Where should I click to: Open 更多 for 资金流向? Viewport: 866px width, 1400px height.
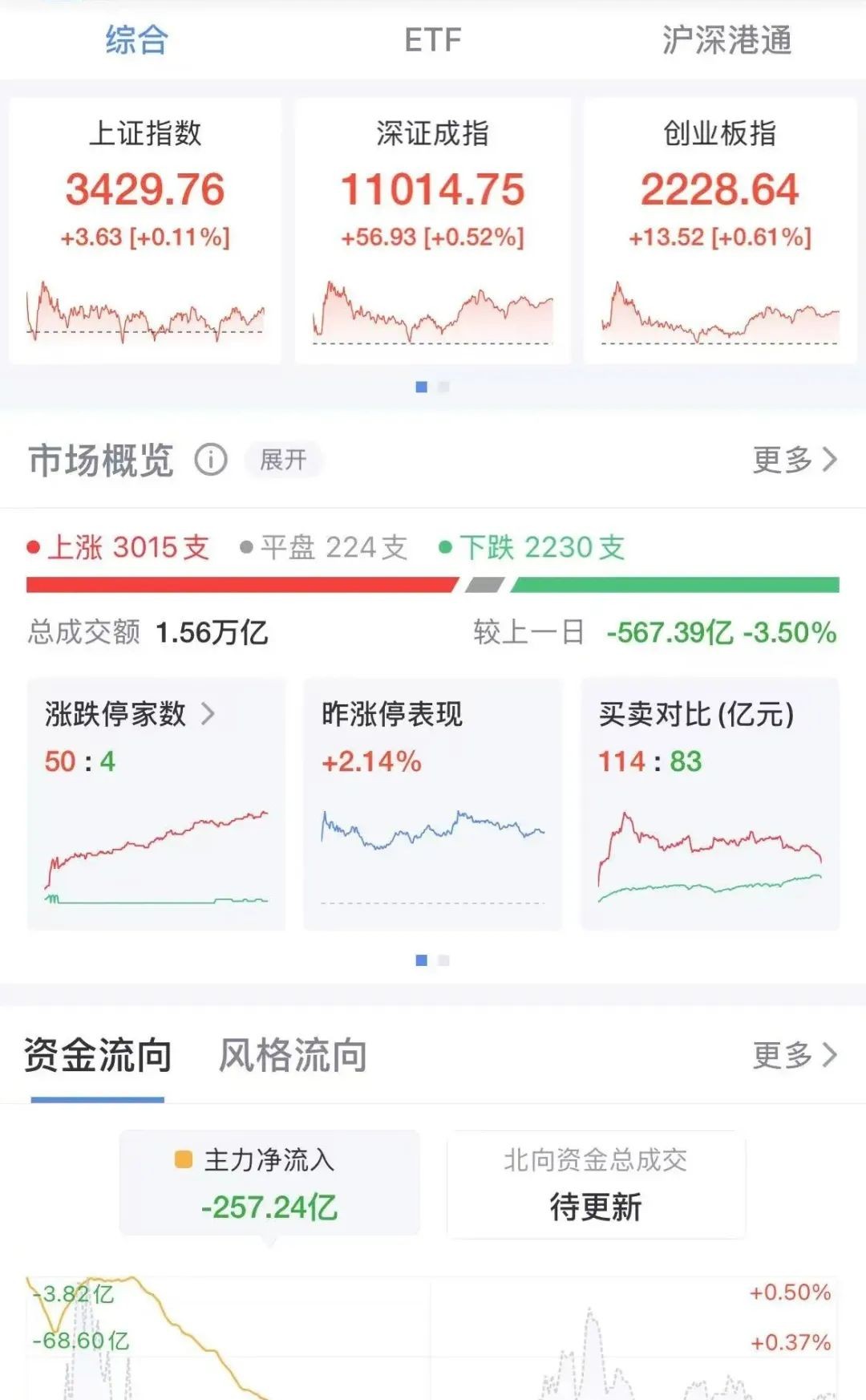click(x=795, y=1055)
